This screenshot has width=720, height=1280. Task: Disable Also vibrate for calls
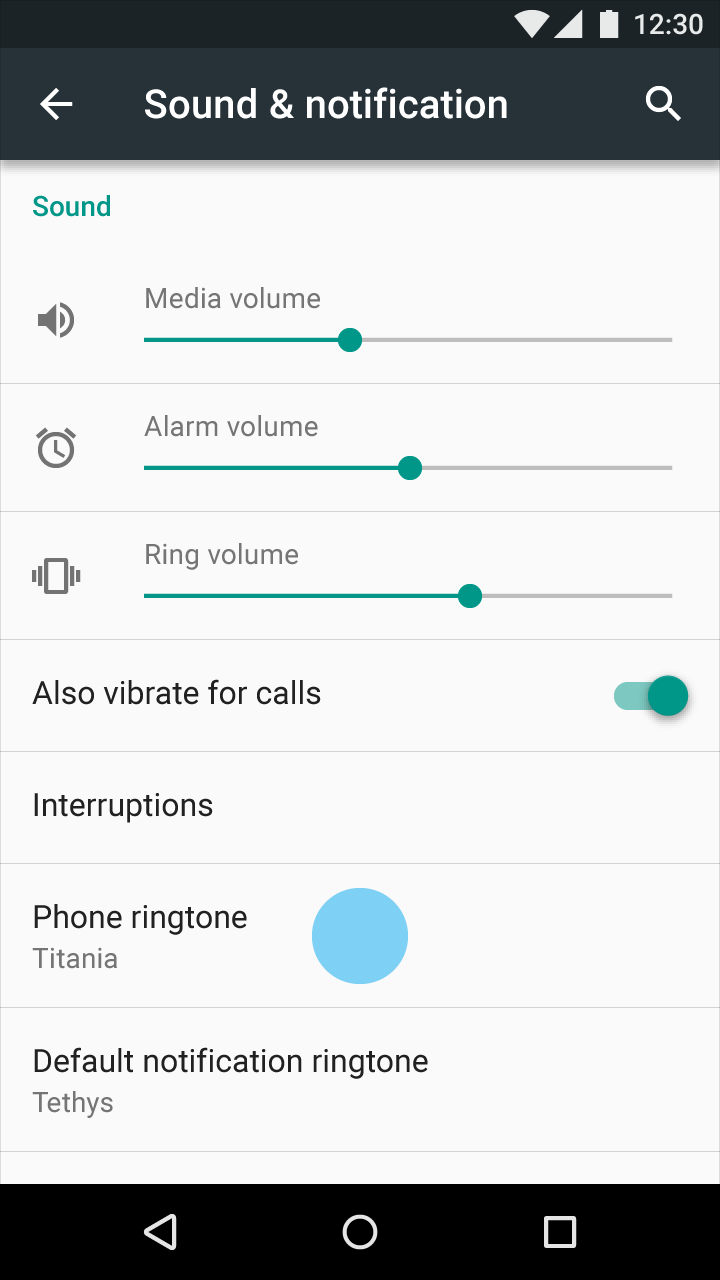point(651,695)
